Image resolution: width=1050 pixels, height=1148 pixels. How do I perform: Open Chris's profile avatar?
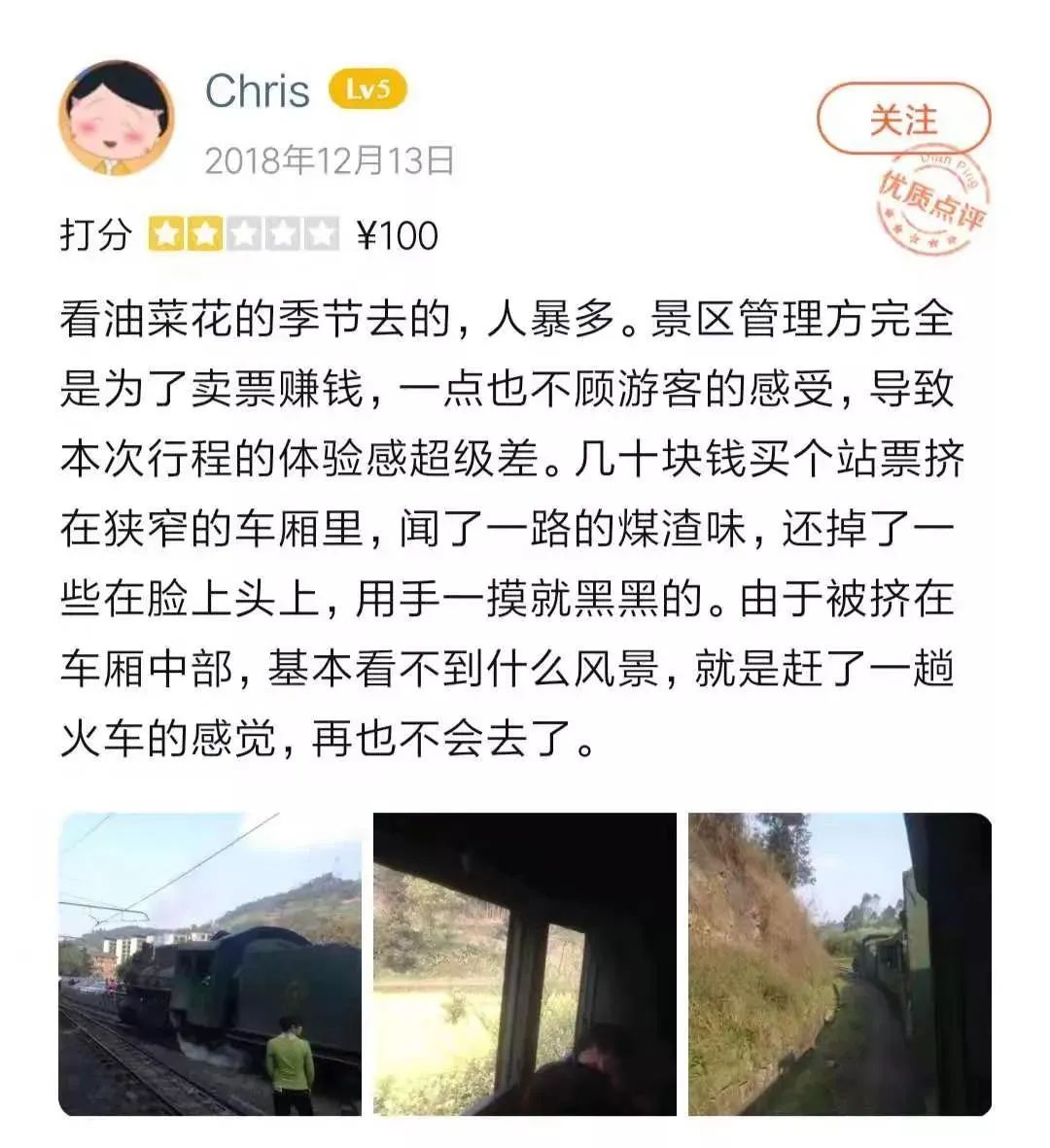click(x=116, y=117)
